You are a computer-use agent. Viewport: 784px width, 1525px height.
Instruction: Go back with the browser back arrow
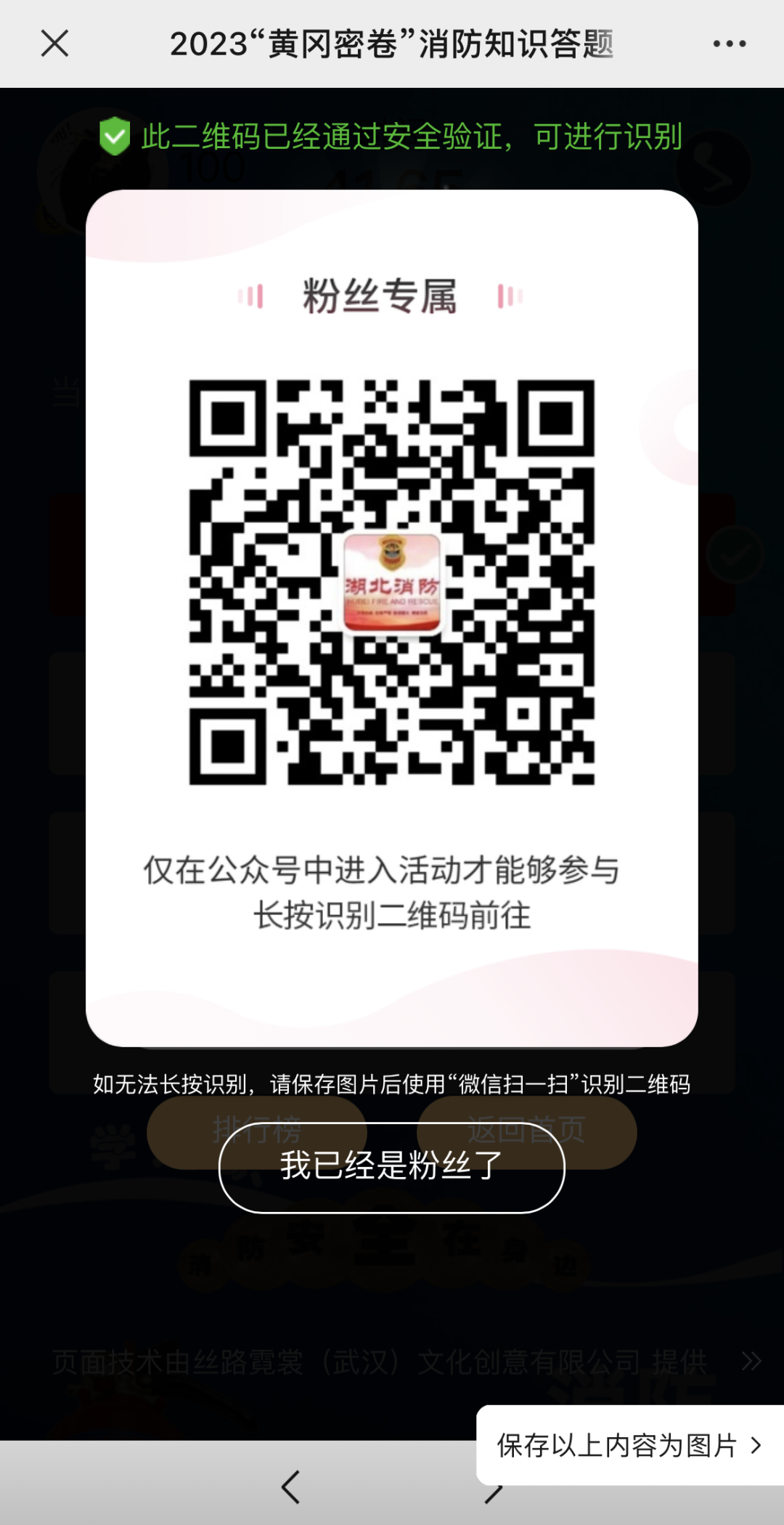[290, 1487]
